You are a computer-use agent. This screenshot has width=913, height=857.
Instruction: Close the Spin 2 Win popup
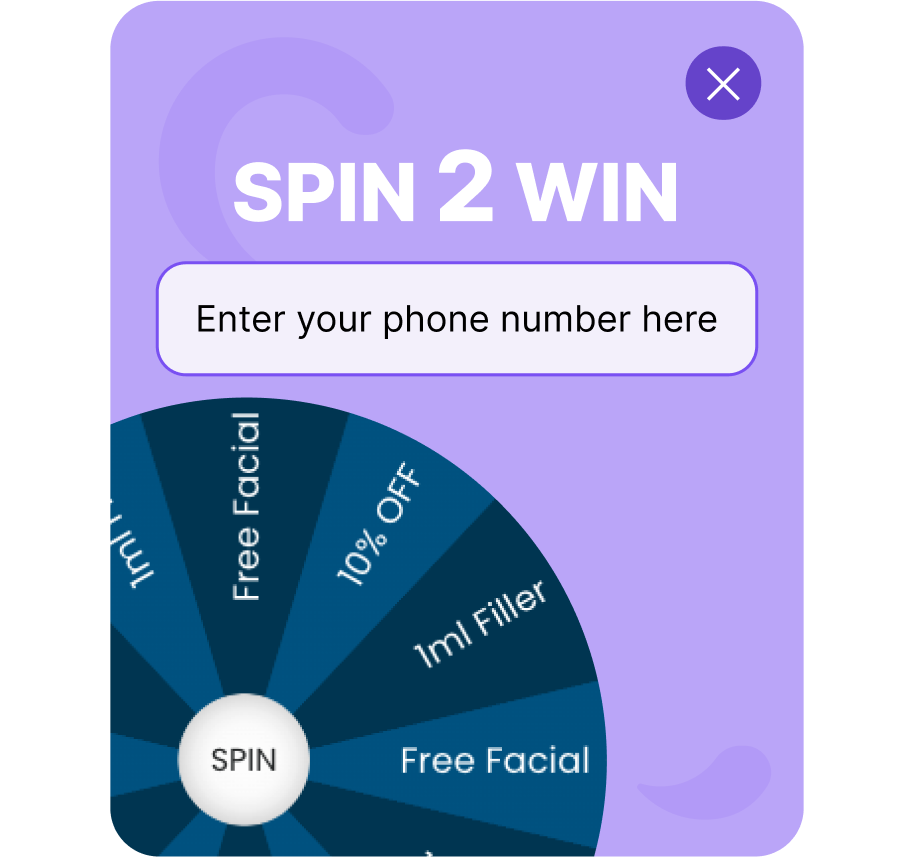click(x=723, y=84)
